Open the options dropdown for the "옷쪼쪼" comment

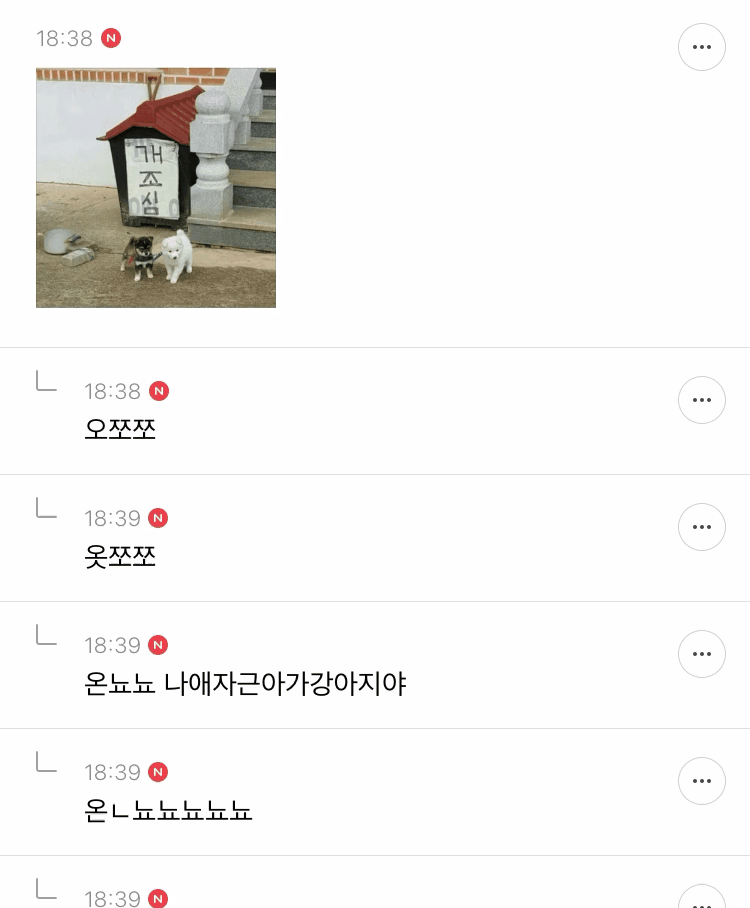(702, 527)
